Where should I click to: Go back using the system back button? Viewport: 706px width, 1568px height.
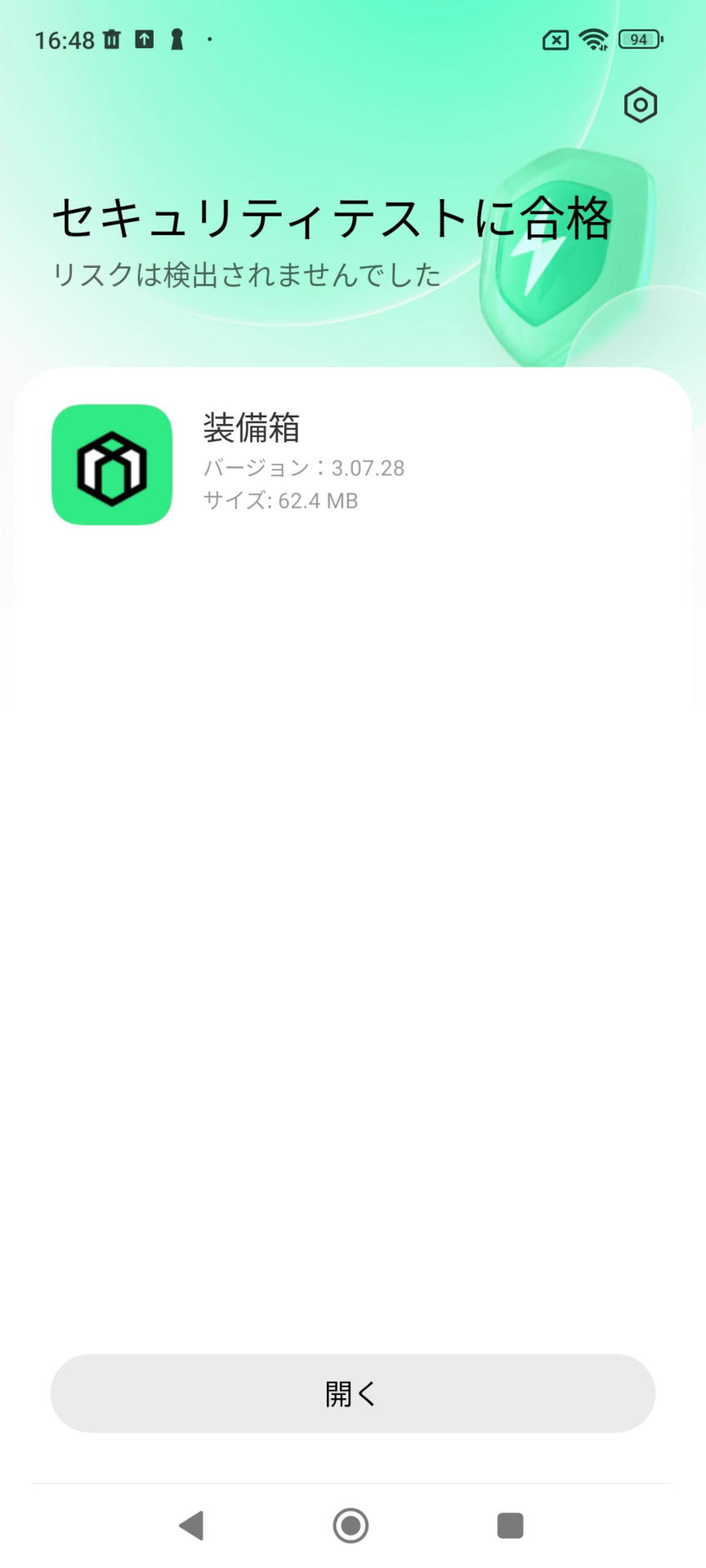(191, 1525)
